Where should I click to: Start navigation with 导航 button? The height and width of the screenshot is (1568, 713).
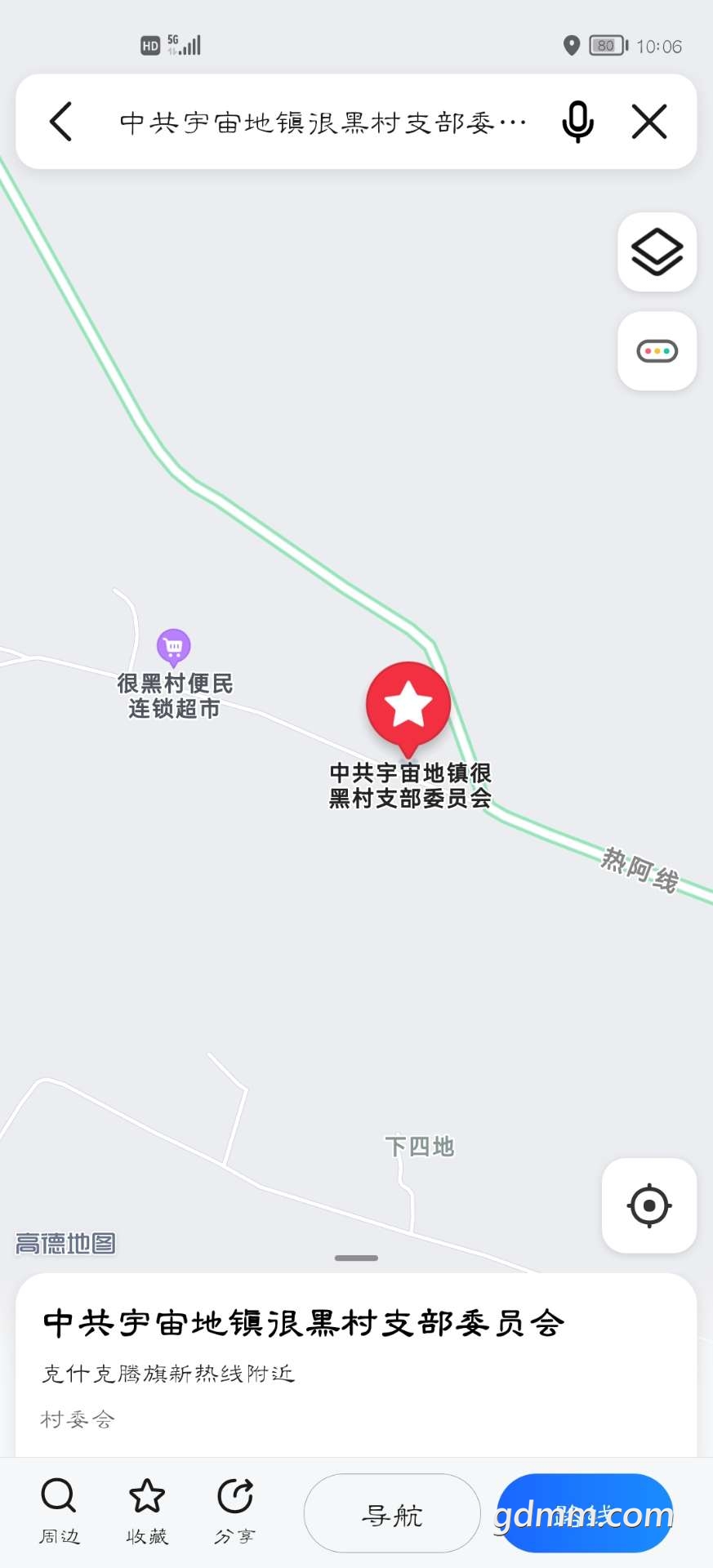[392, 1513]
